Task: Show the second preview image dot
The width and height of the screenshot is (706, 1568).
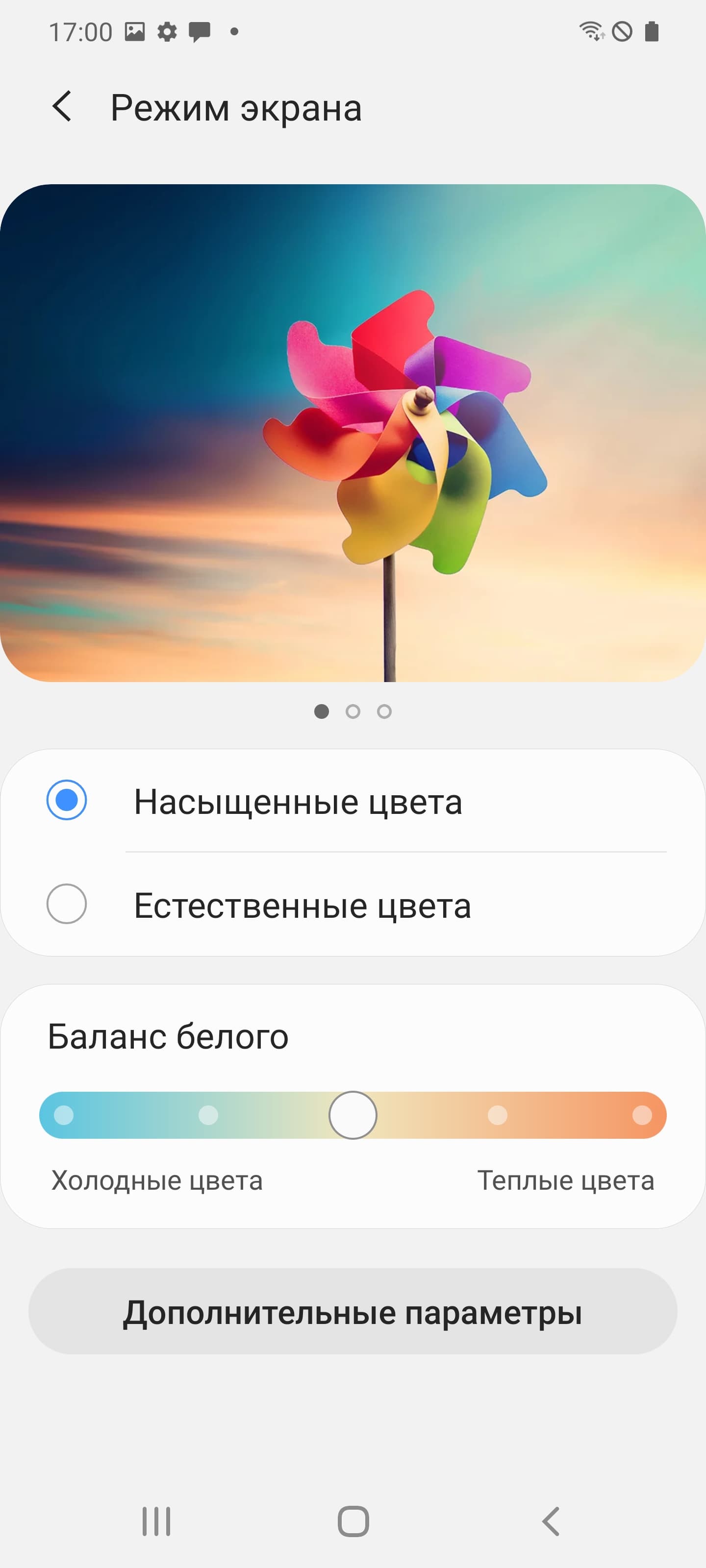Action: point(353,711)
